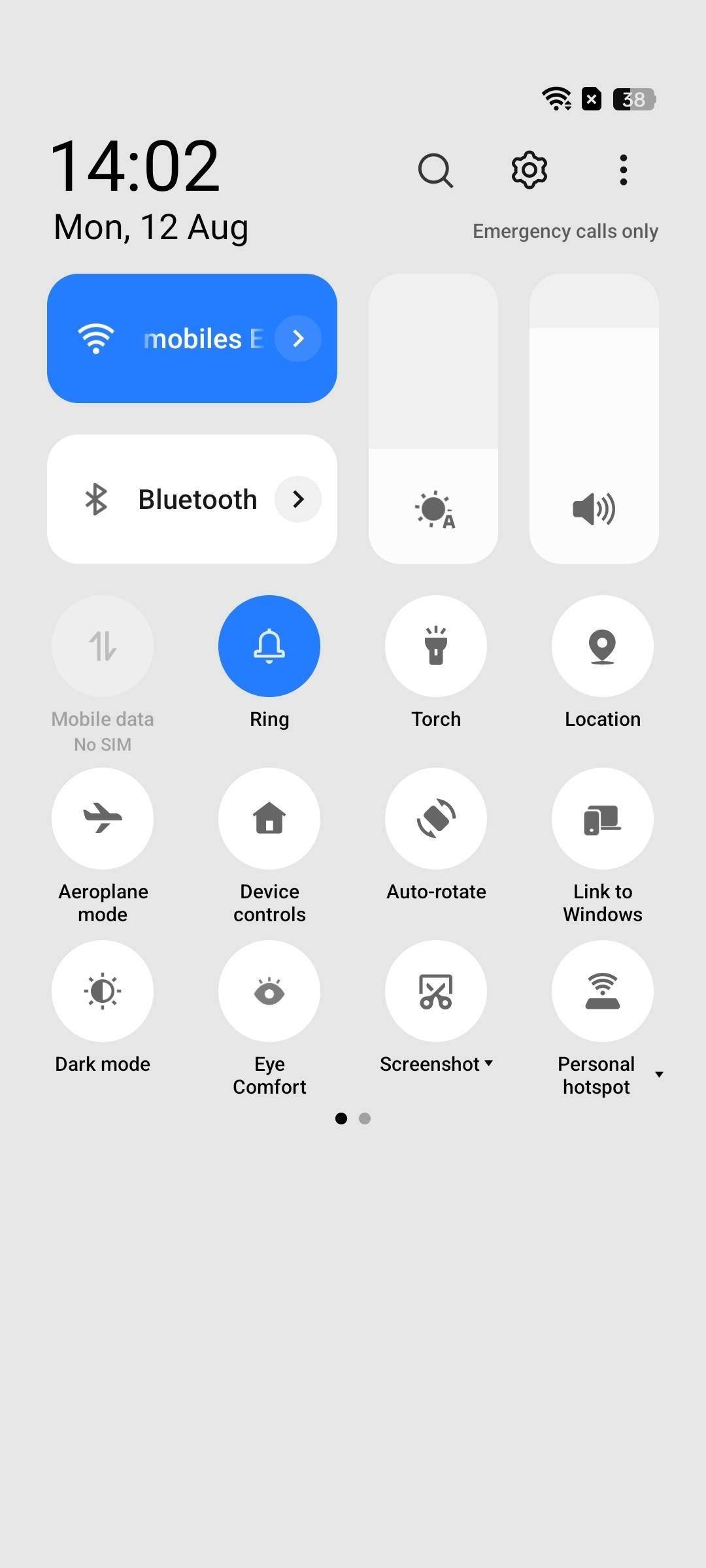Disable the Ring sound mode

coord(269,646)
